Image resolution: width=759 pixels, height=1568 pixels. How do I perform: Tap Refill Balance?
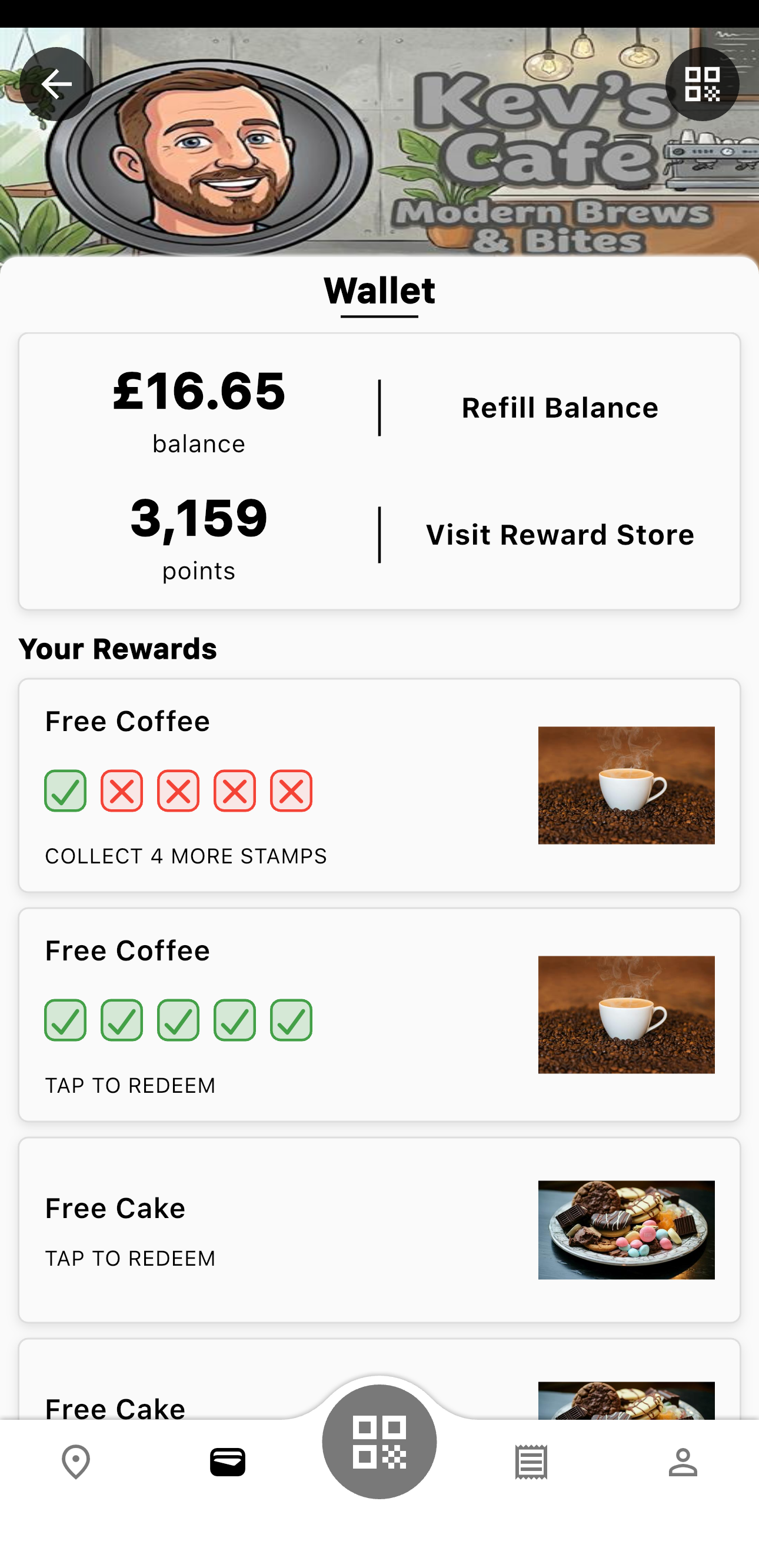pyautogui.click(x=560, y=407)
